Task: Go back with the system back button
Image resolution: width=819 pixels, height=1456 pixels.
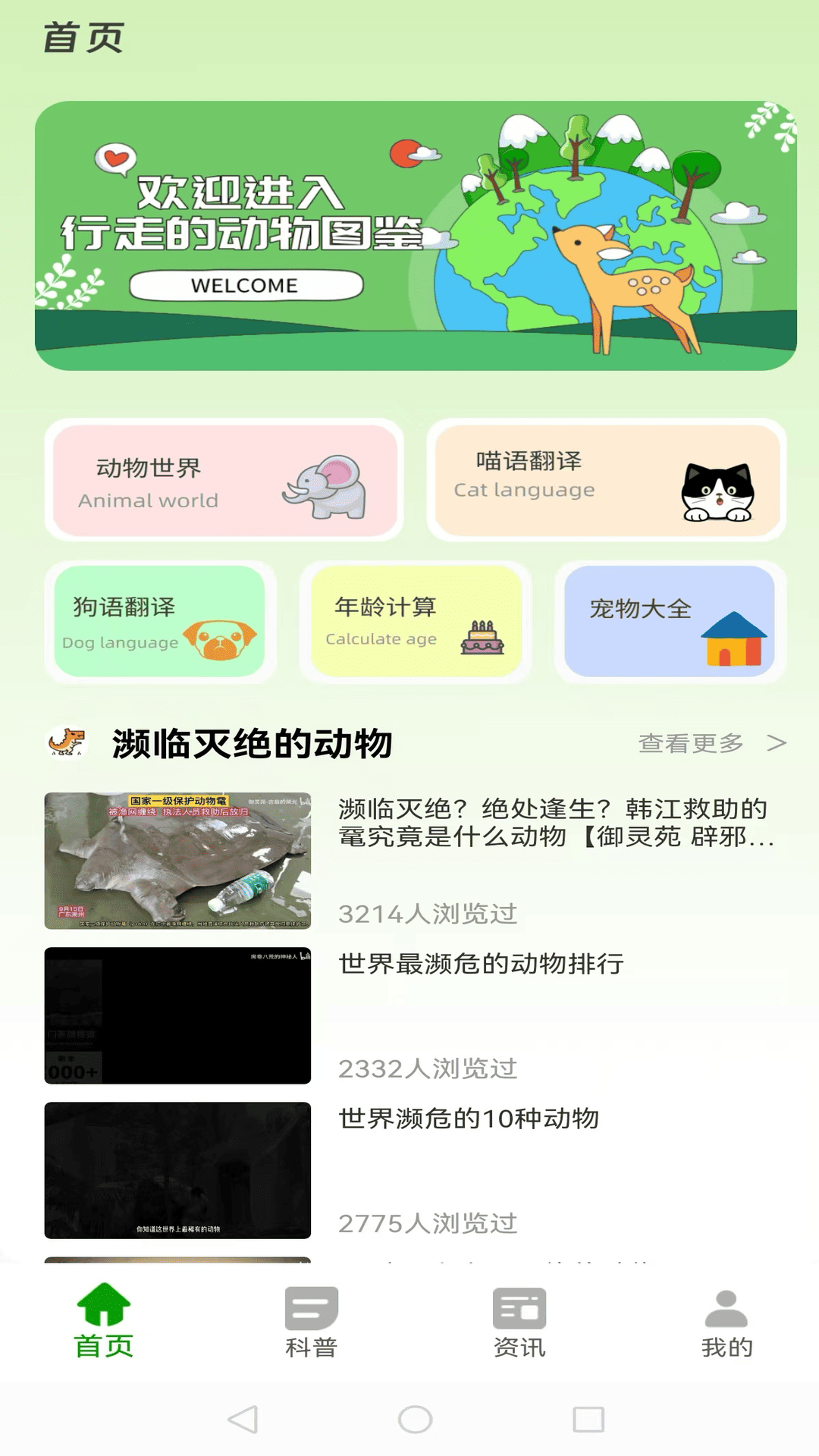Action: point(243,1419)
